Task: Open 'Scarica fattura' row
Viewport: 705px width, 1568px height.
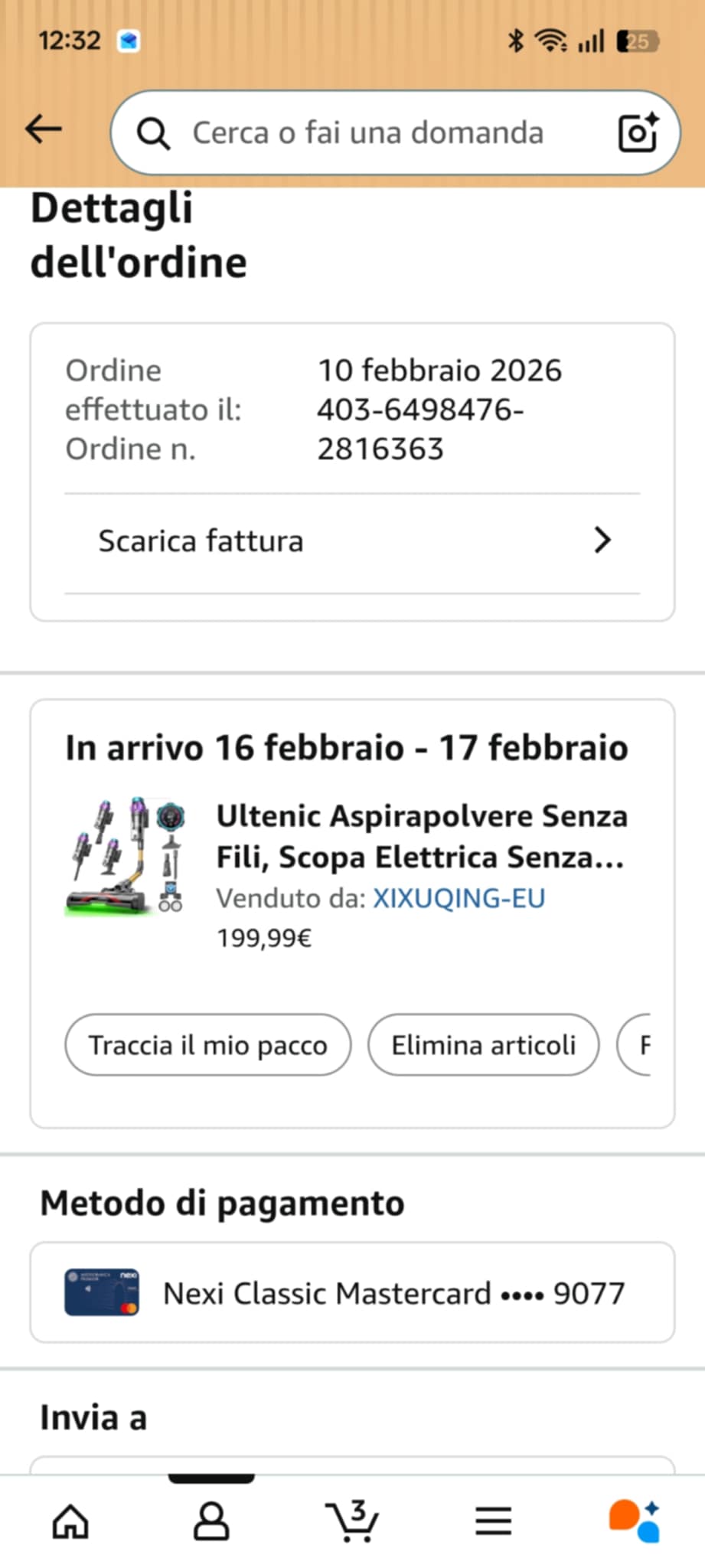Action: coord(352,541)
